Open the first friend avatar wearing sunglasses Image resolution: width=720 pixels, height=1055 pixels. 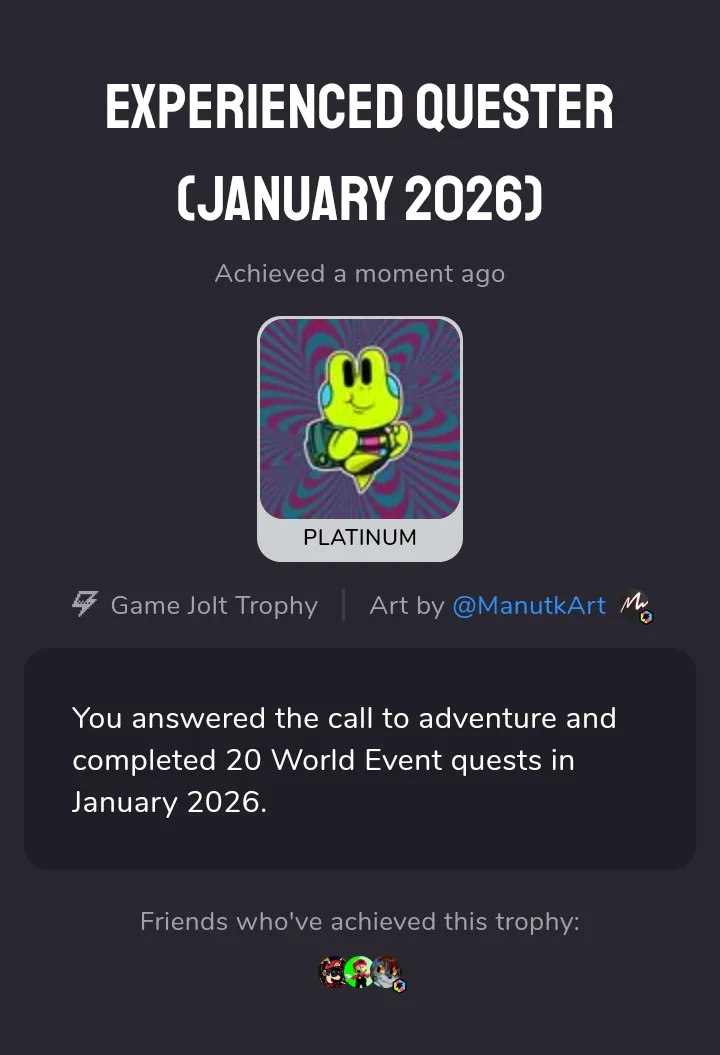click(332, 972)
